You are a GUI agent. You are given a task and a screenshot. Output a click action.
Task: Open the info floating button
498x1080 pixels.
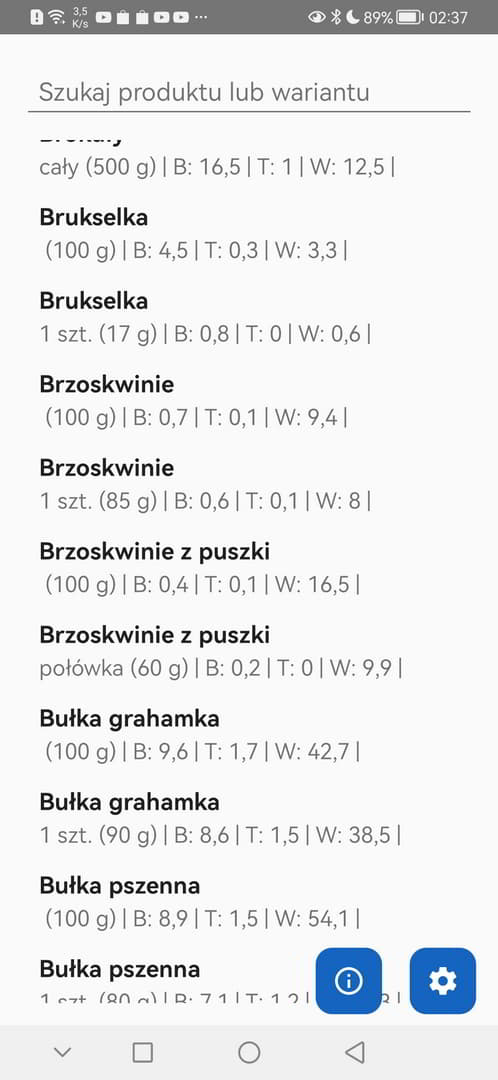tap(349, 981)
